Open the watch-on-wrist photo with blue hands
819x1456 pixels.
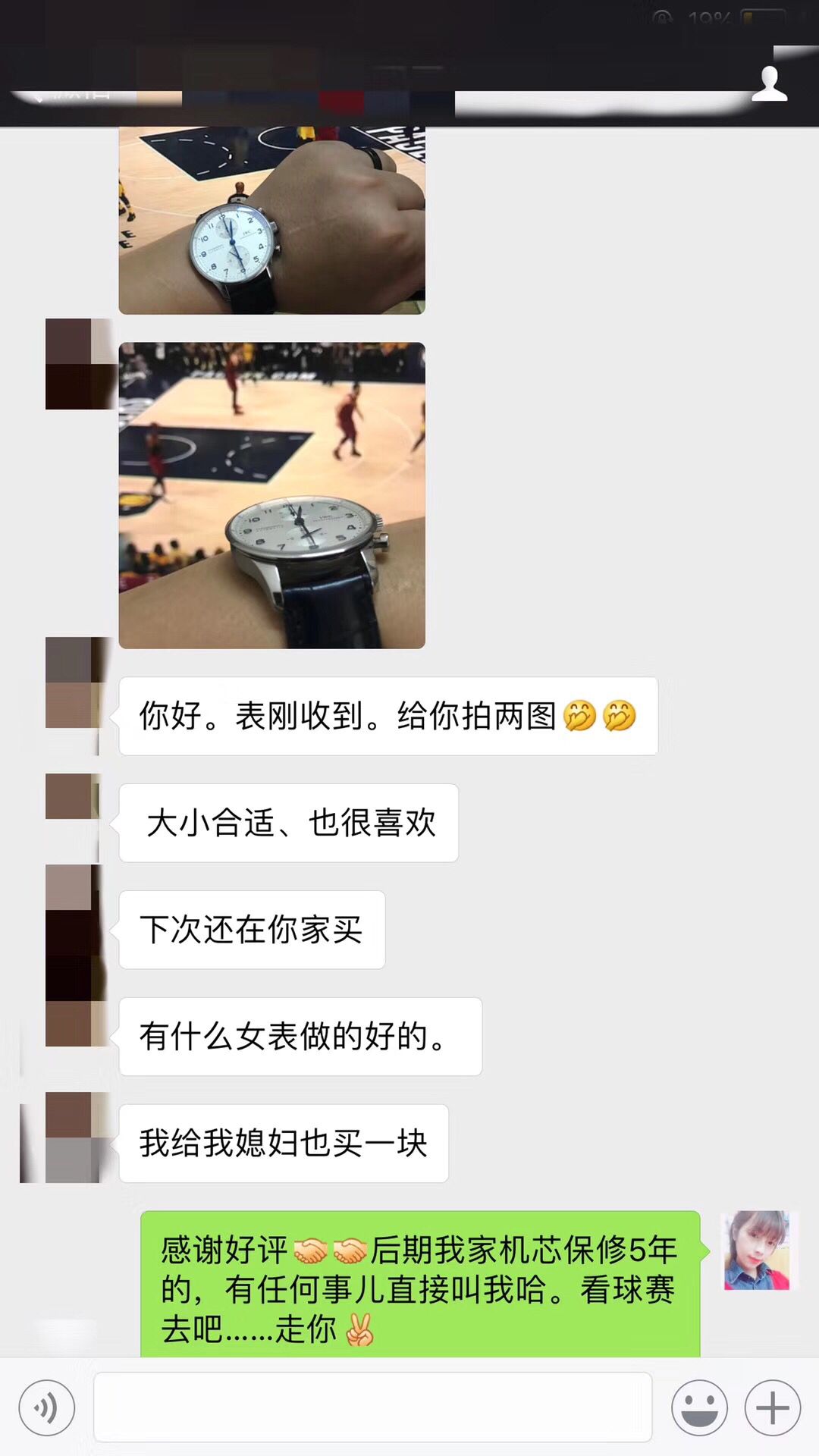(271, 220)
